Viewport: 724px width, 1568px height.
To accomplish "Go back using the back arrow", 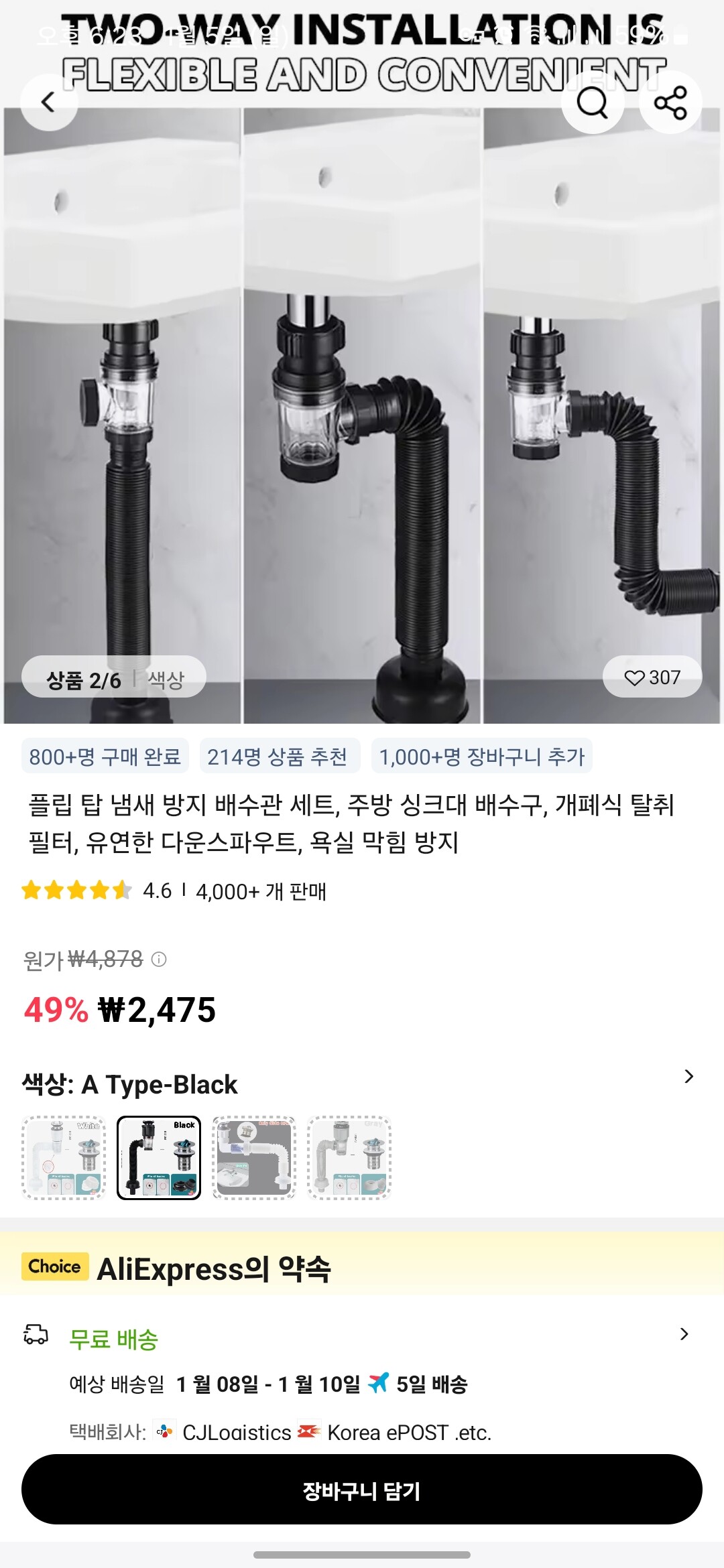I will (x=49, y=103).
